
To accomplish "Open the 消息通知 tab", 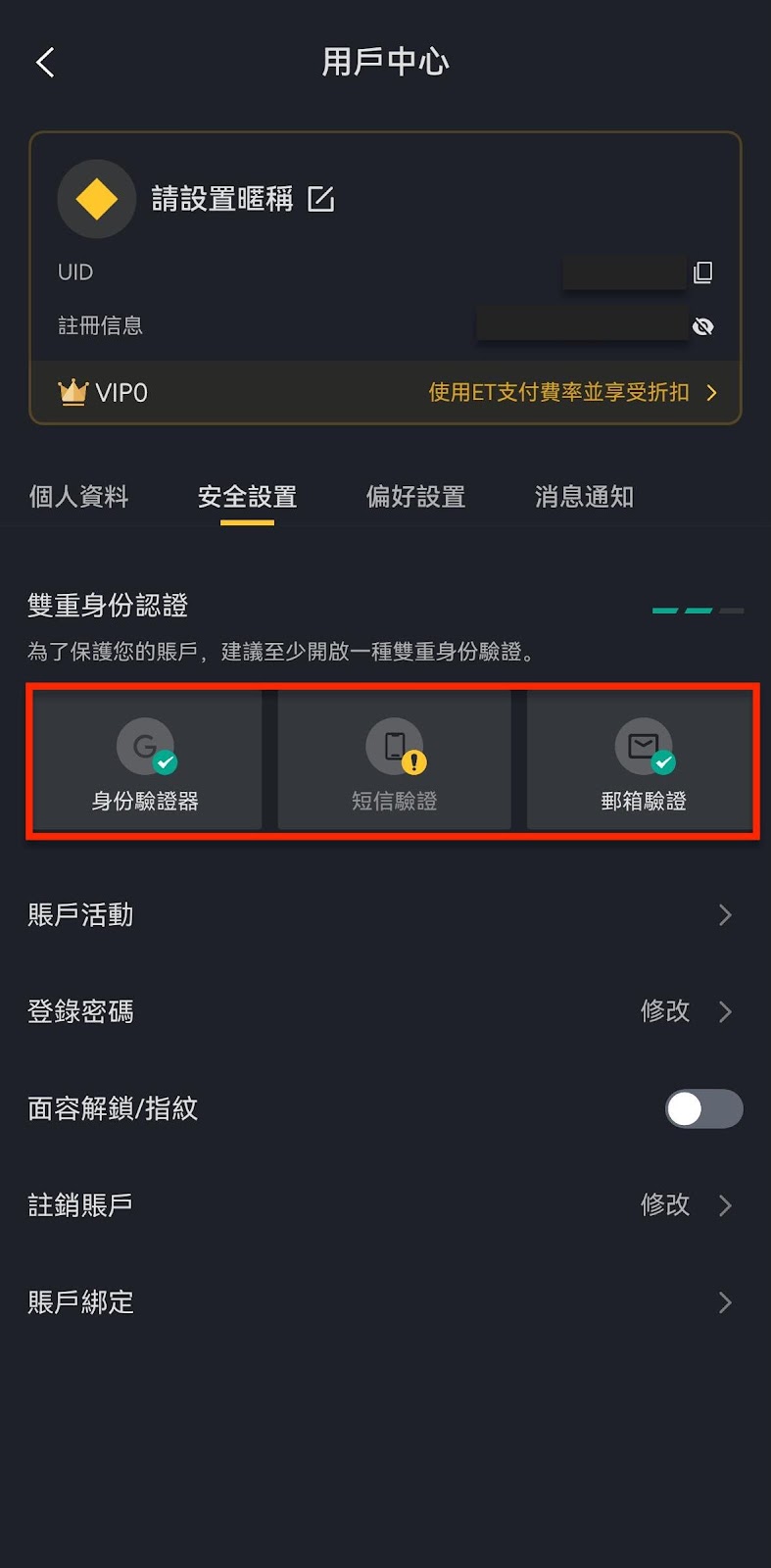I will pos(584,497).
